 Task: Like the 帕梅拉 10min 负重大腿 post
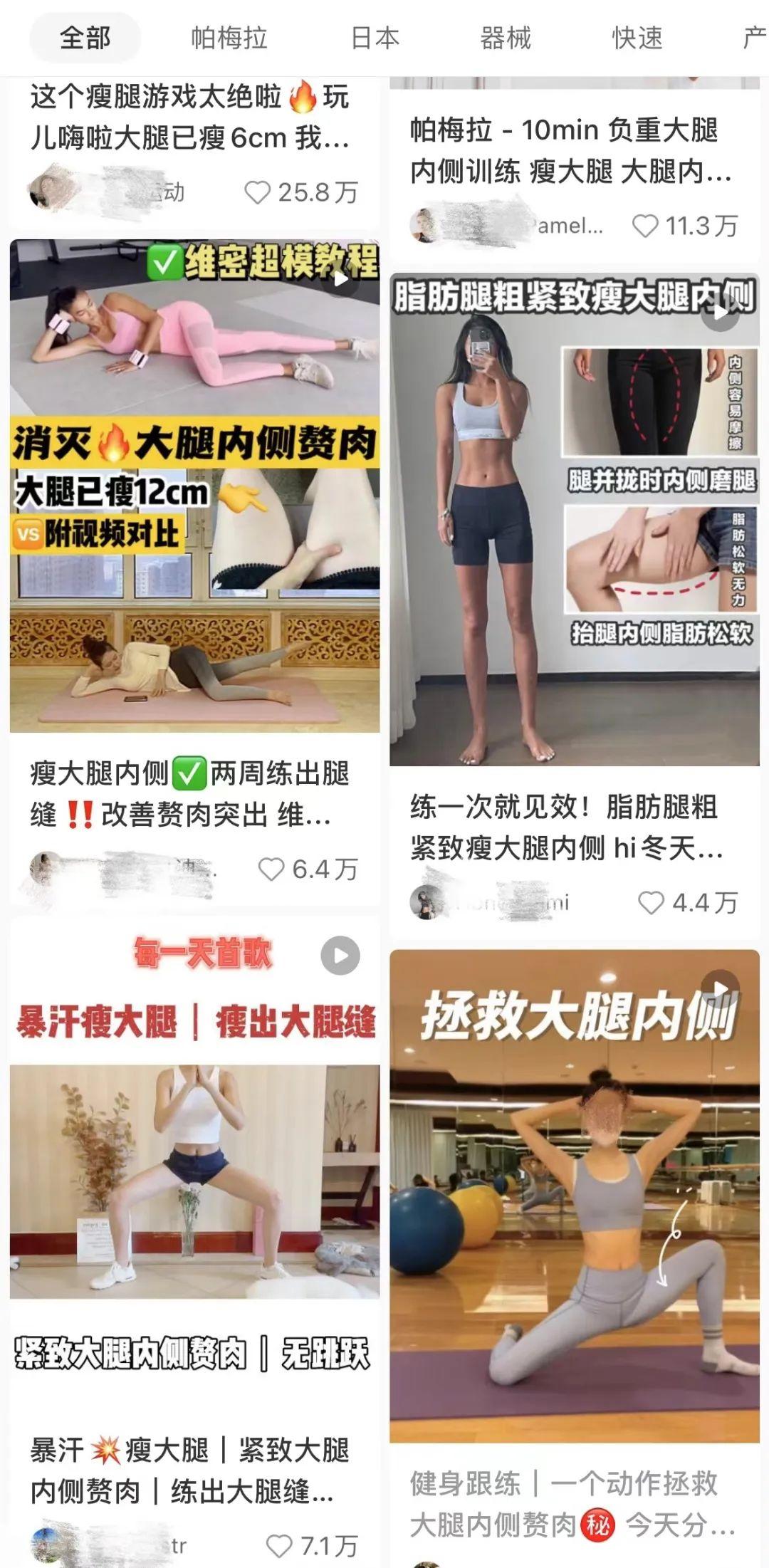coord(645,226)
